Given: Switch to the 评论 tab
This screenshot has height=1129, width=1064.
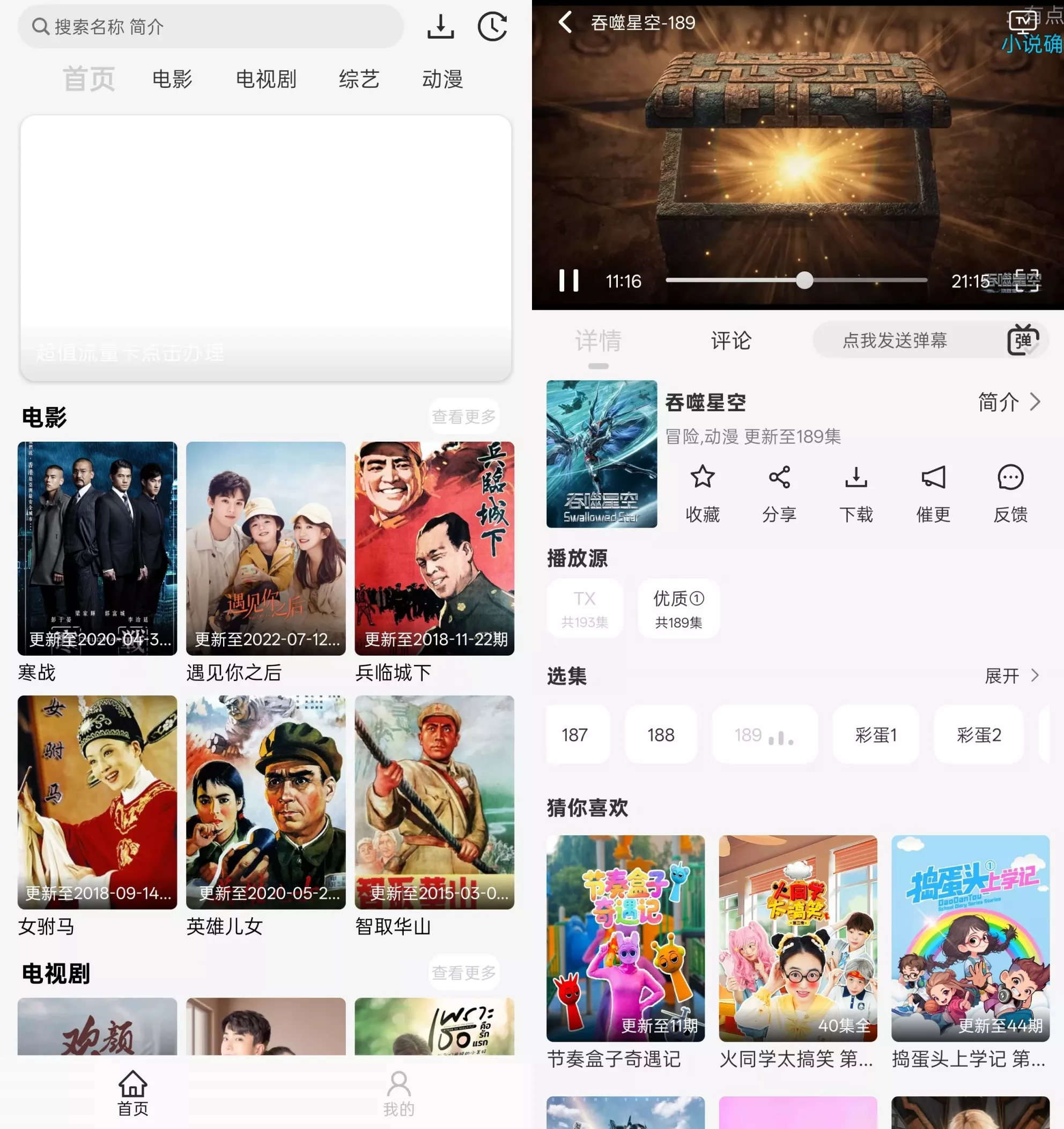Looking at the screenshot, I should click(x=731, y=341).
